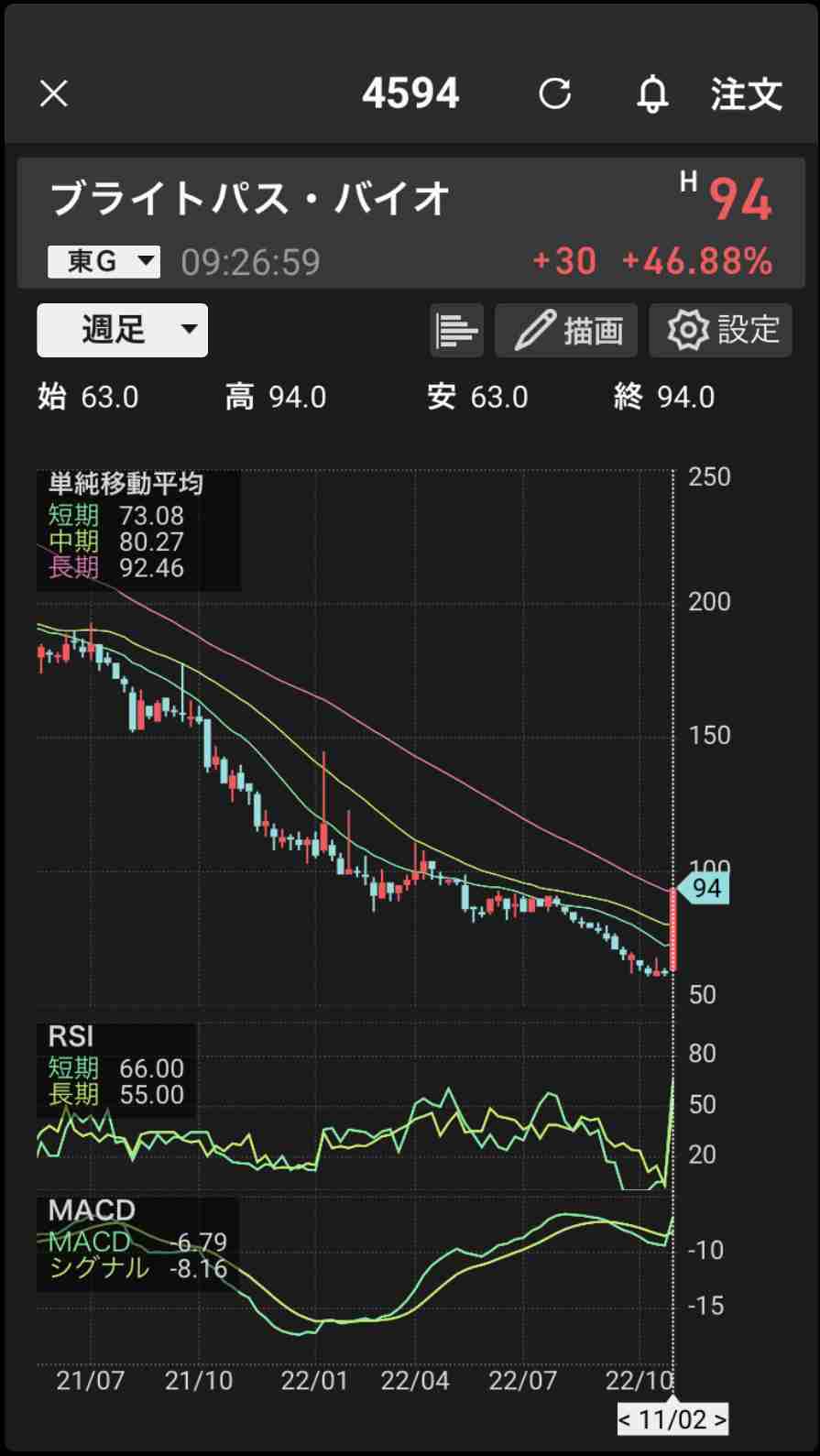
Task: Change the 週足 chart period
Action: (122, 330)
